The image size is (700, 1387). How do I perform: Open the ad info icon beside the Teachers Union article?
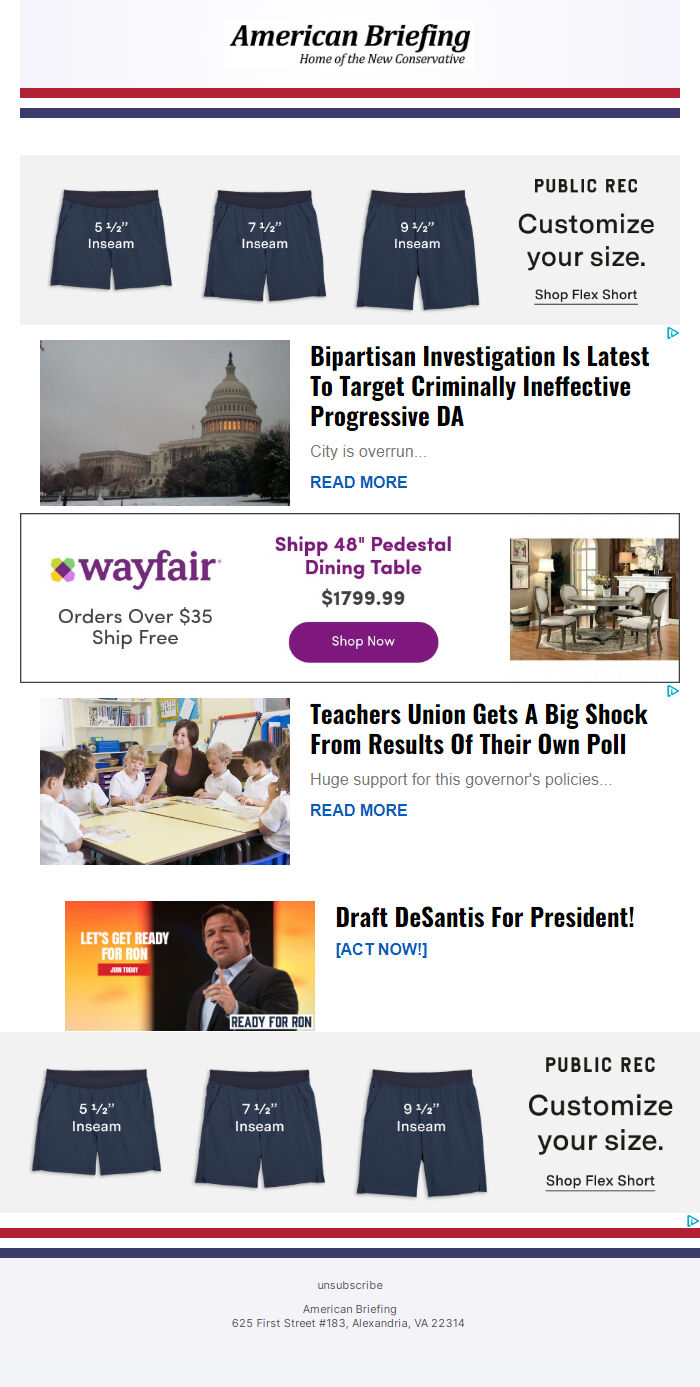[673, 691]
